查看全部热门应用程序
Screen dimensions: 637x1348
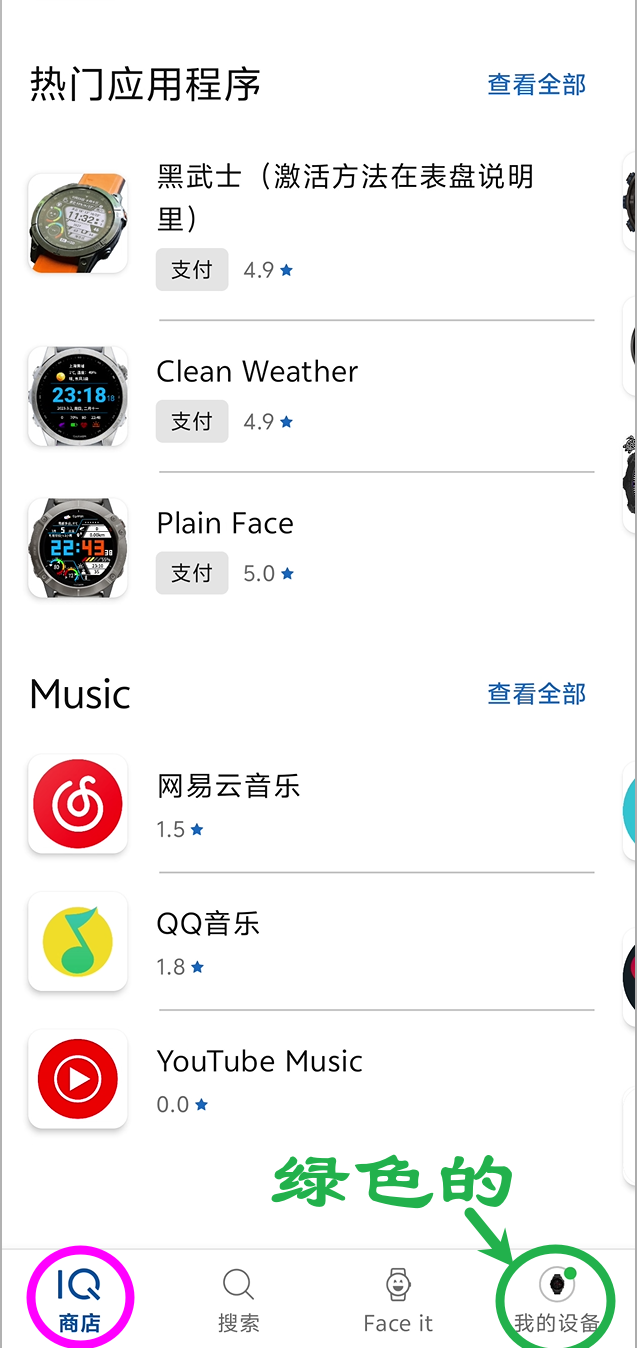(536, 85)
